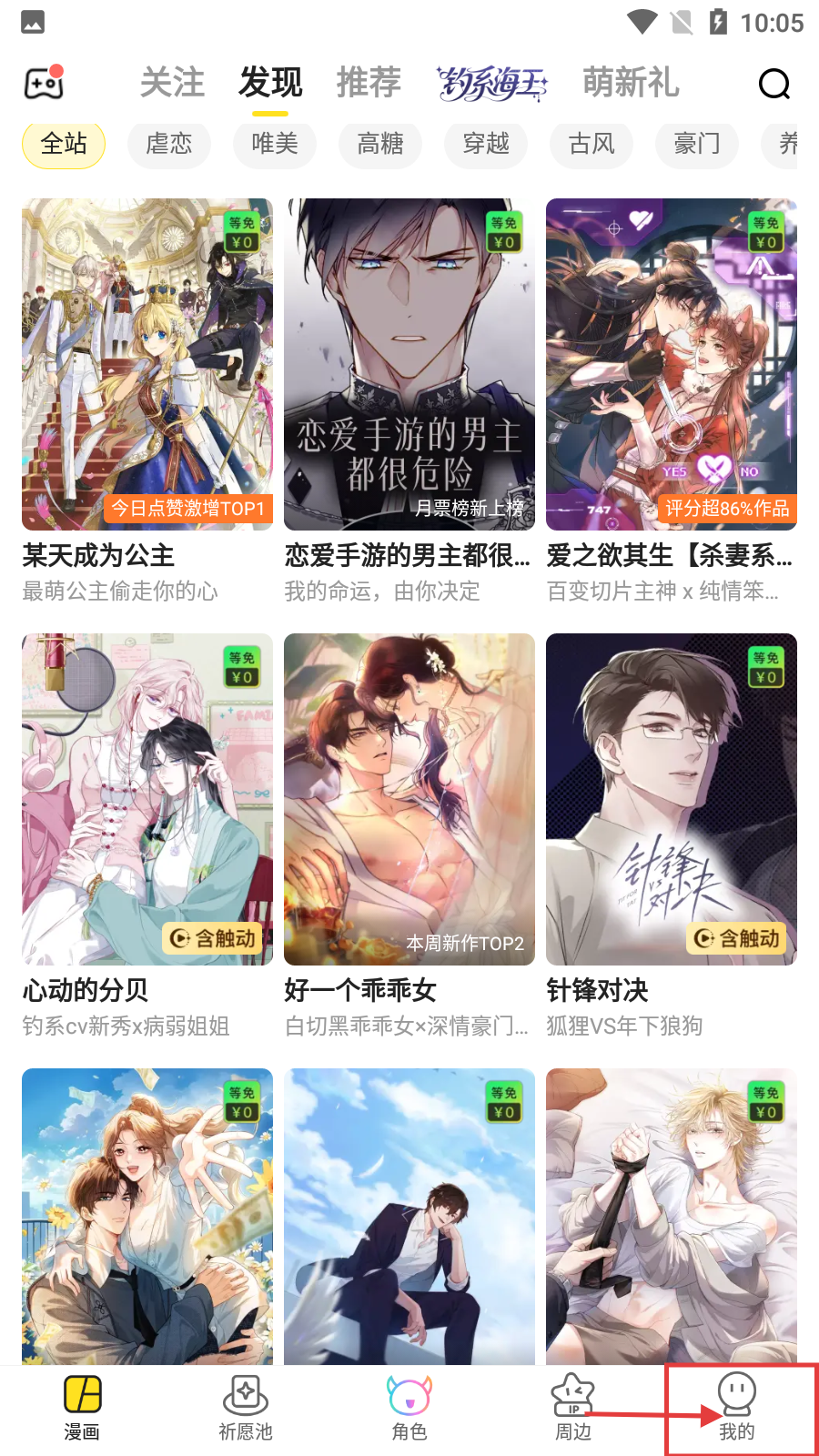Image resolution: width=819 pixels, height=1456 pixels.
Task: Click the 含触动 badge on 心动的分贝
Action: click(214, 939)
